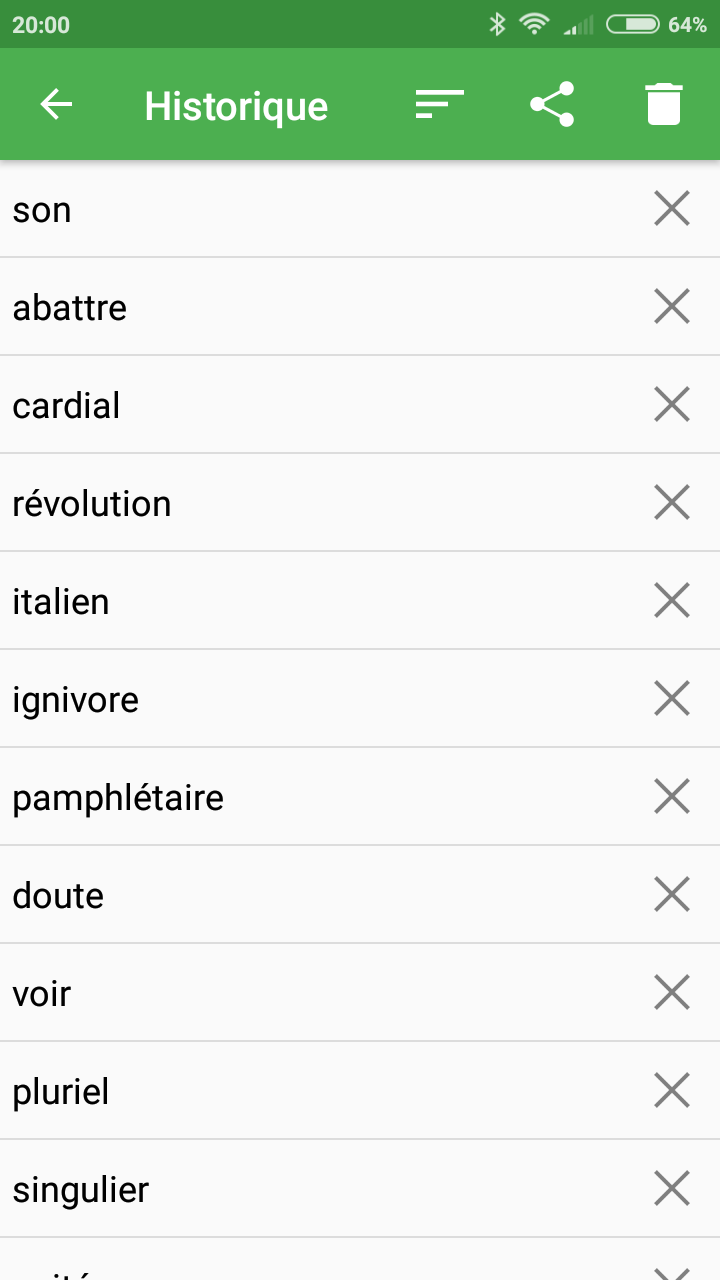This screenshot has width=720, height=1280.
Task: Delete "voir" from the history
Action: 671,992
